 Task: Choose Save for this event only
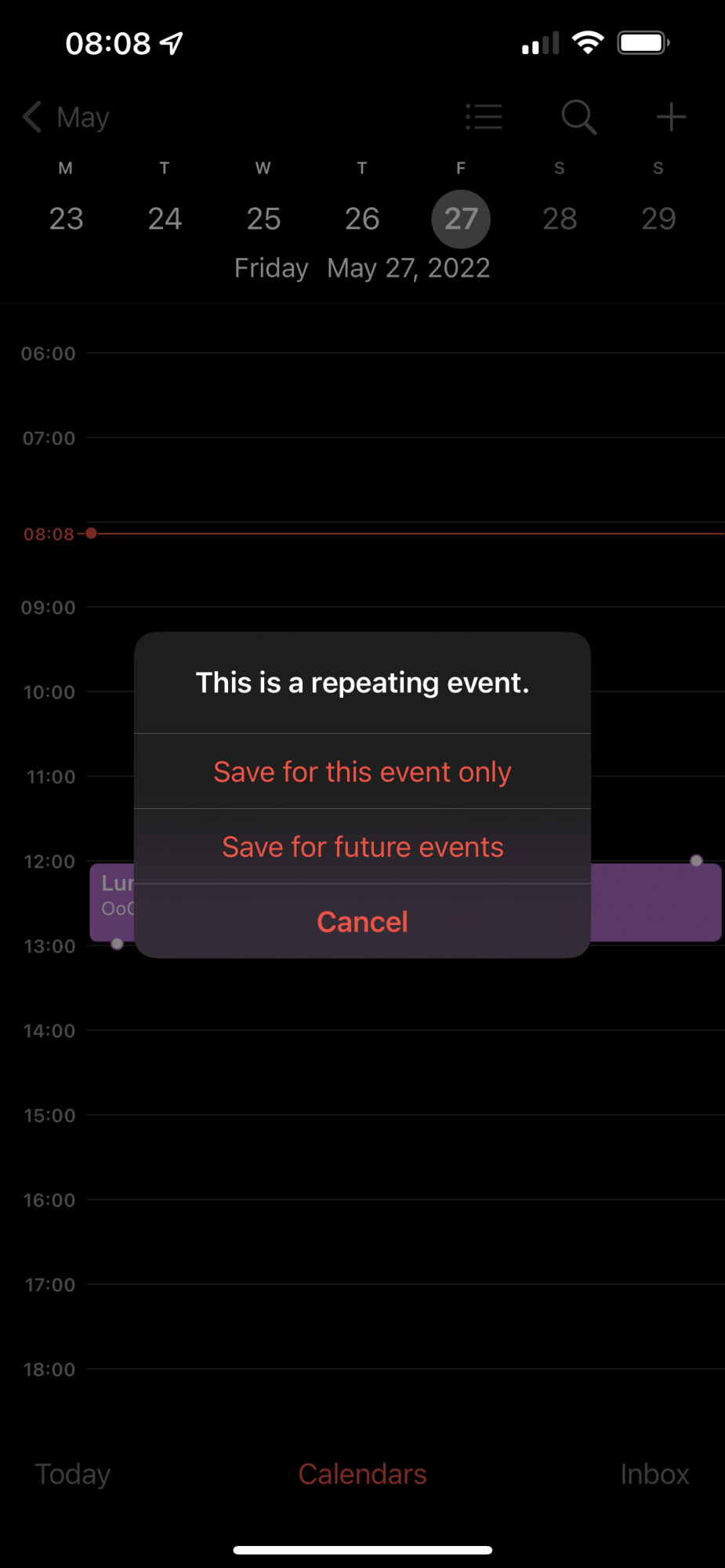(x=362, y=771)
